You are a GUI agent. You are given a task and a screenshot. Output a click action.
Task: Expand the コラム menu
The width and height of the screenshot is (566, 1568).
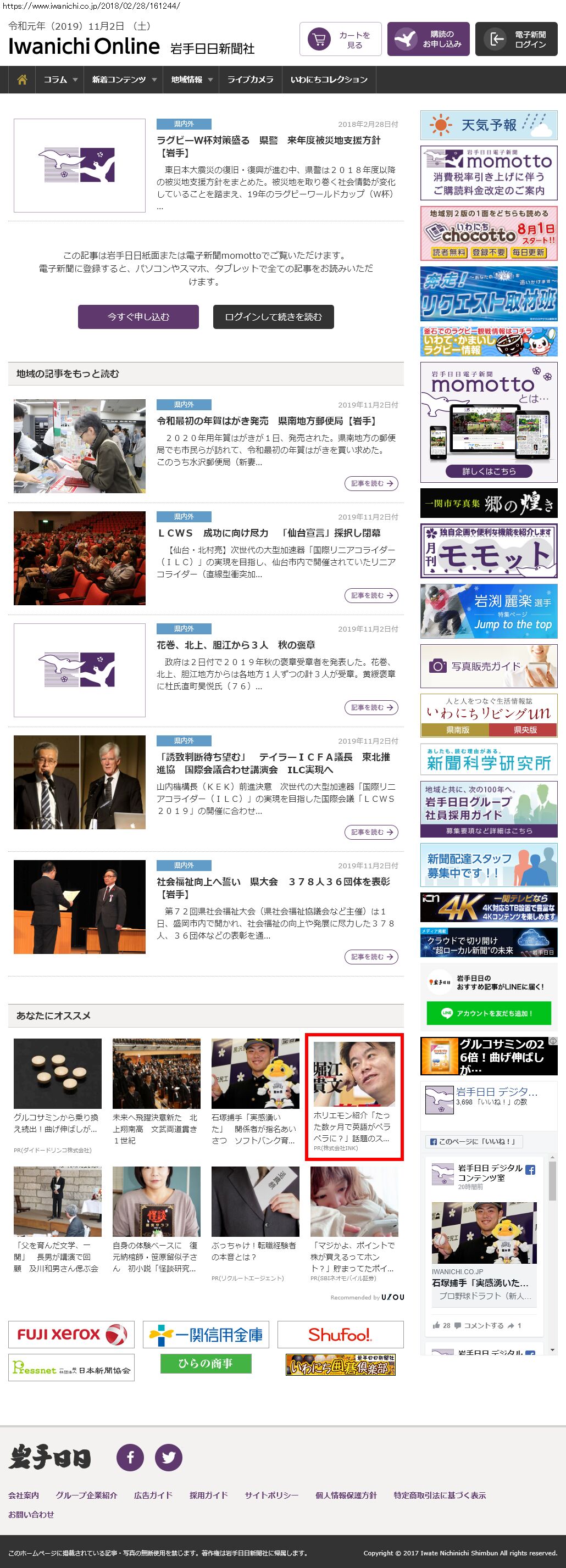[60, 80]
